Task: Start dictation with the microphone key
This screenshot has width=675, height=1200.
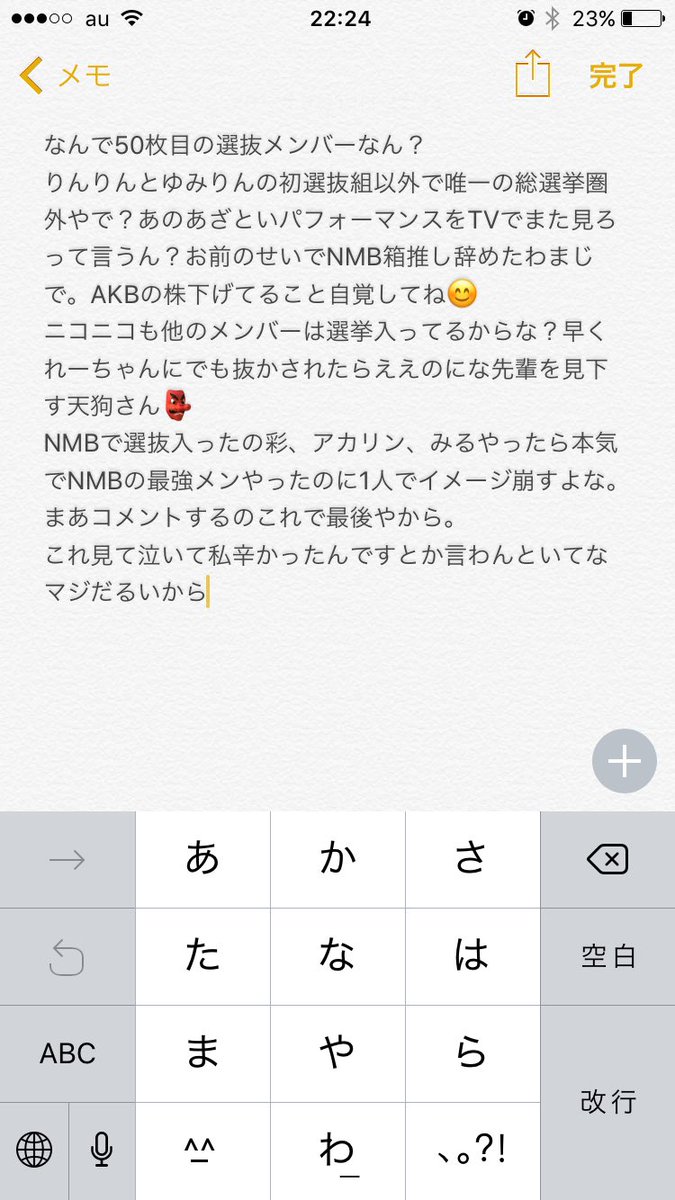Action: 101,1151
